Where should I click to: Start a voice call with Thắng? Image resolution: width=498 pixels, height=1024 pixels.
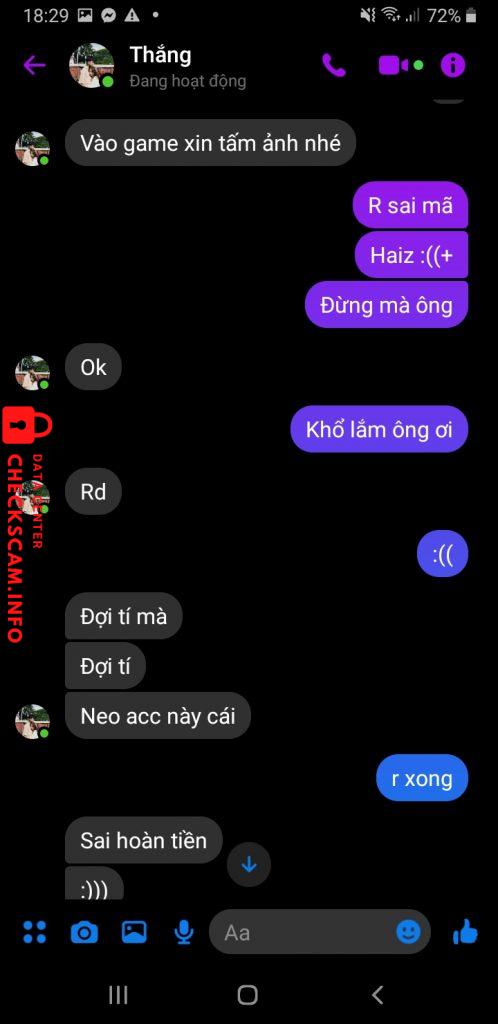pos(334,65)
